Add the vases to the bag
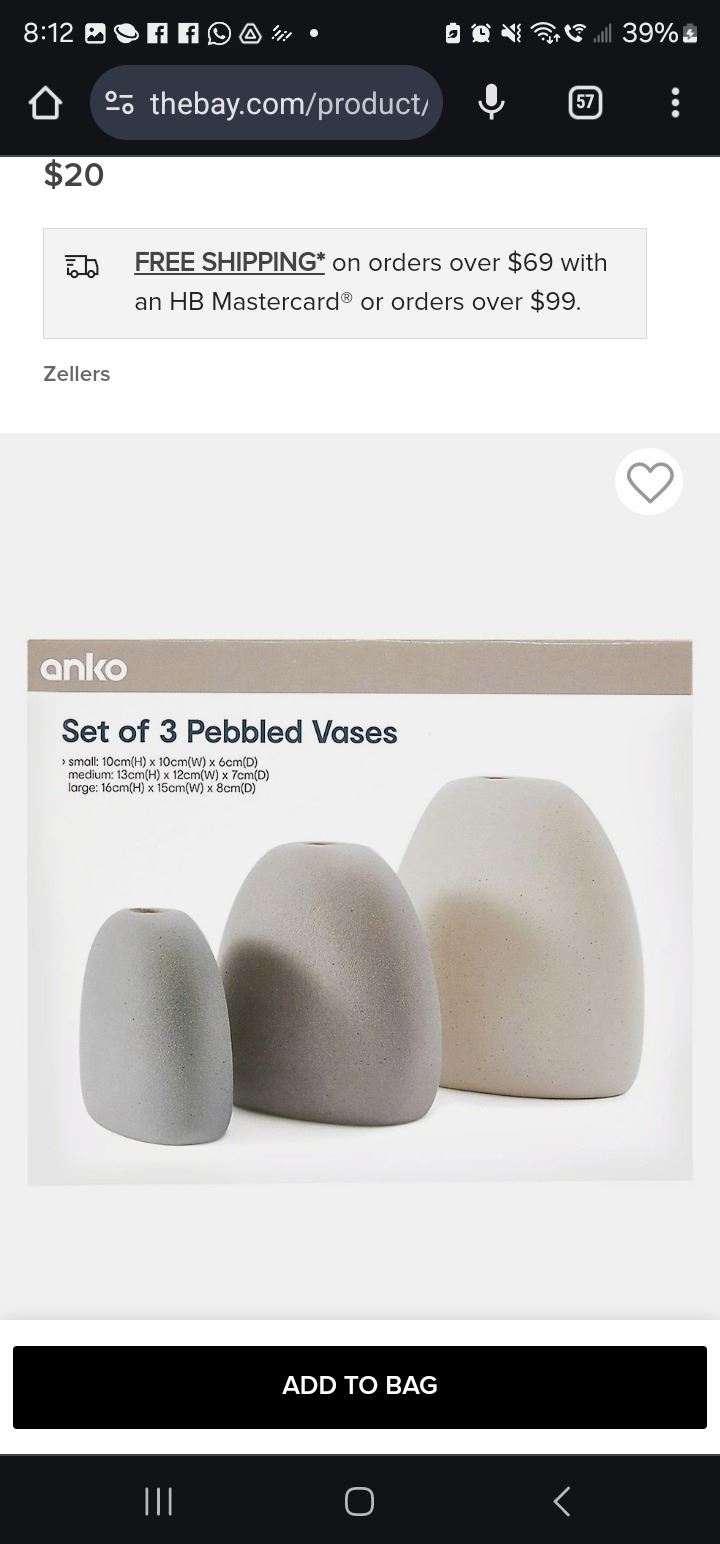 click(x=360, y=1386)
